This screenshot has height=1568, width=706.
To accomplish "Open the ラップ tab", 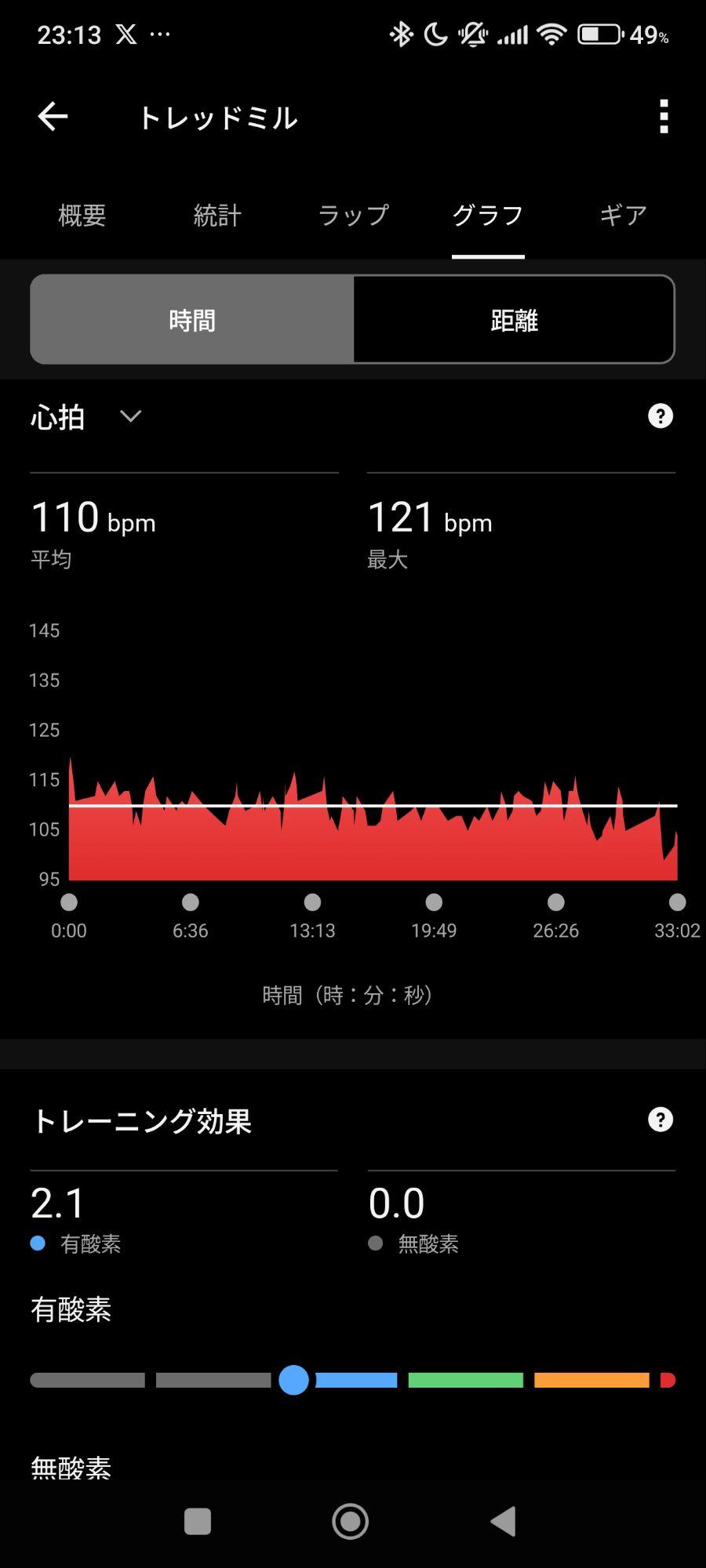I will coord(353,215).
